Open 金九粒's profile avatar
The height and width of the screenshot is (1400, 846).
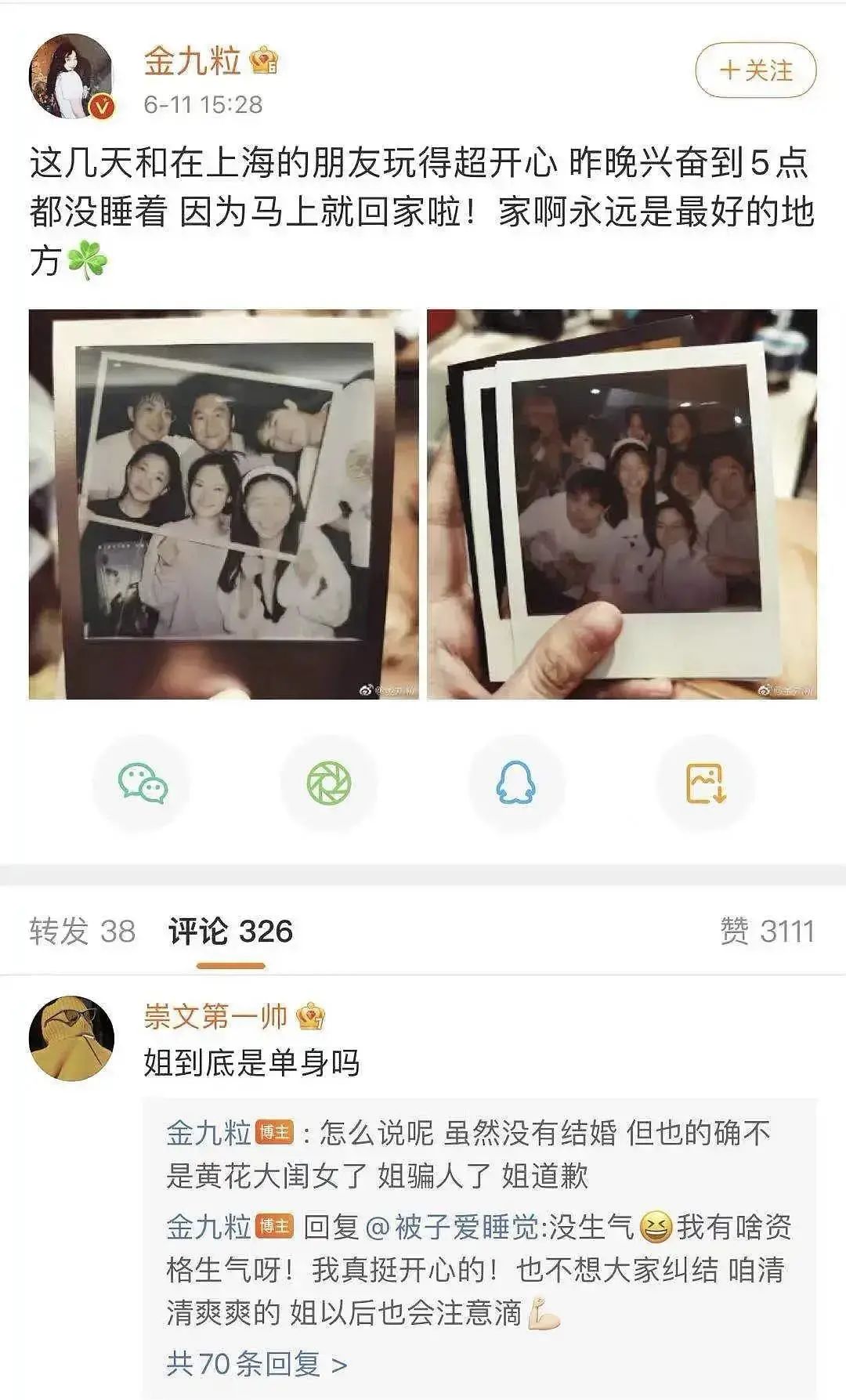click(x=71, y=76)
